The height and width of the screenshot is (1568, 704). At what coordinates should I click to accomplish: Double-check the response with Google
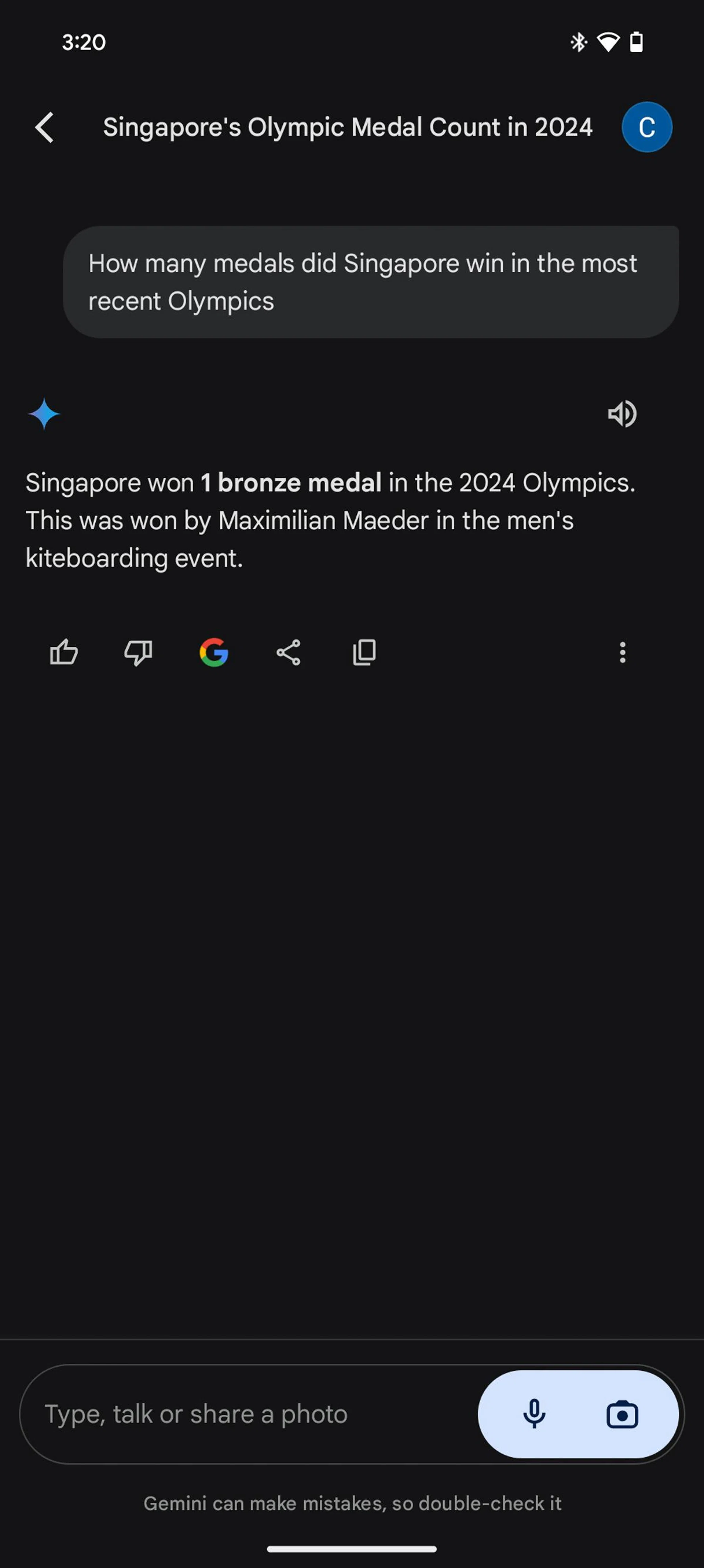213,653
